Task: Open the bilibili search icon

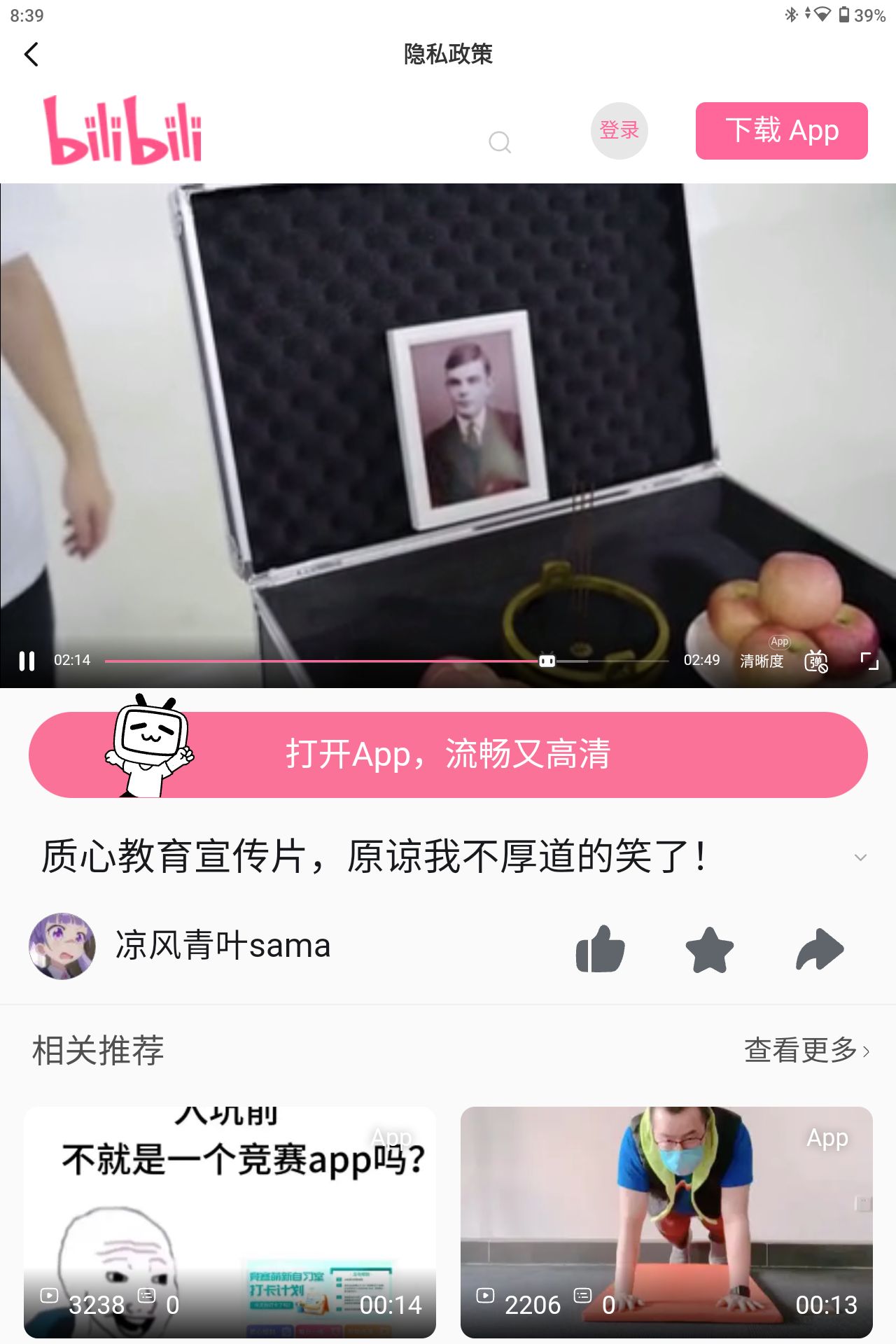Action: pyautogui.click(x=499, y=142)
